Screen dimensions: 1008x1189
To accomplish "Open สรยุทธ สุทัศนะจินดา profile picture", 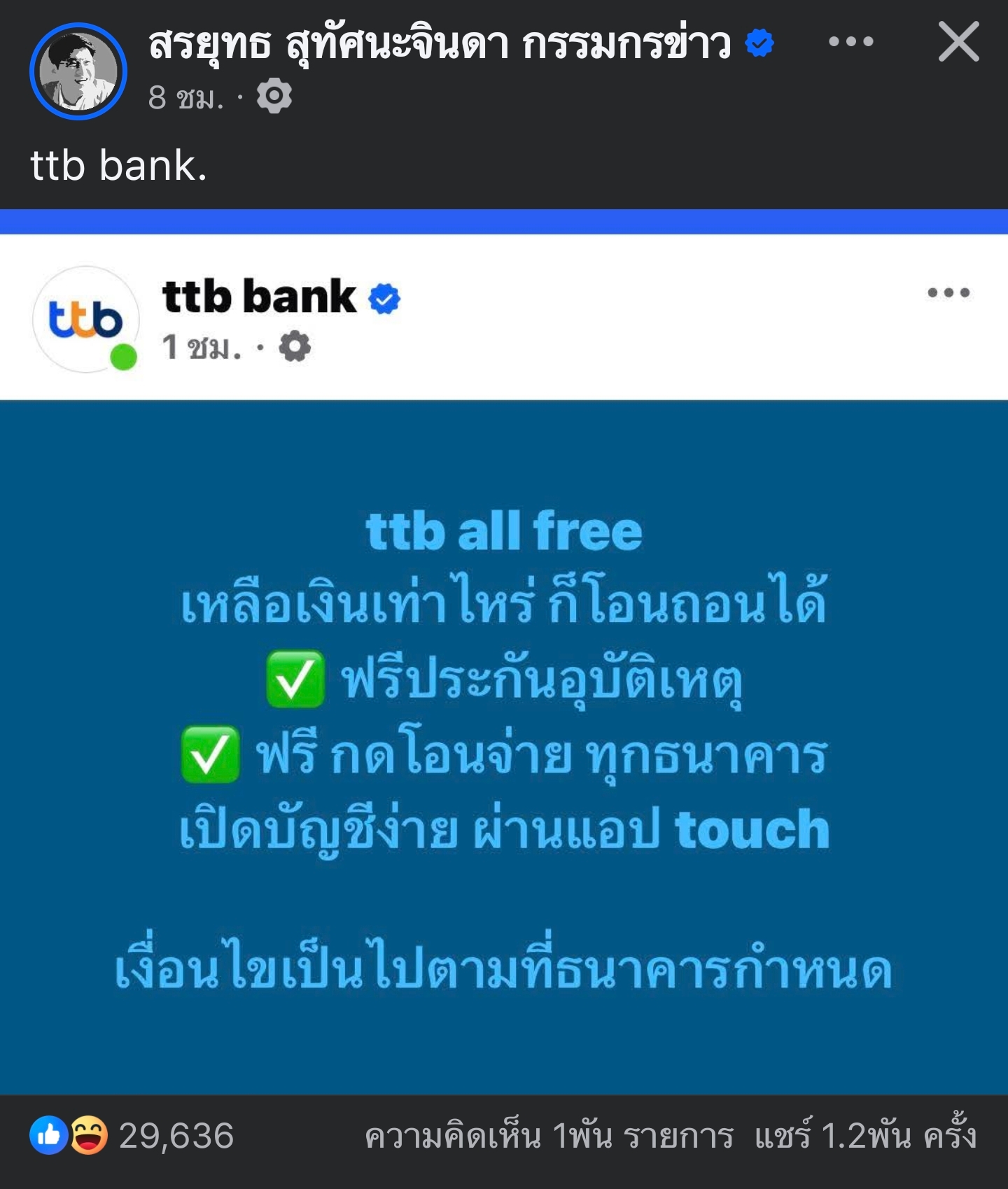I will point(78,71).
